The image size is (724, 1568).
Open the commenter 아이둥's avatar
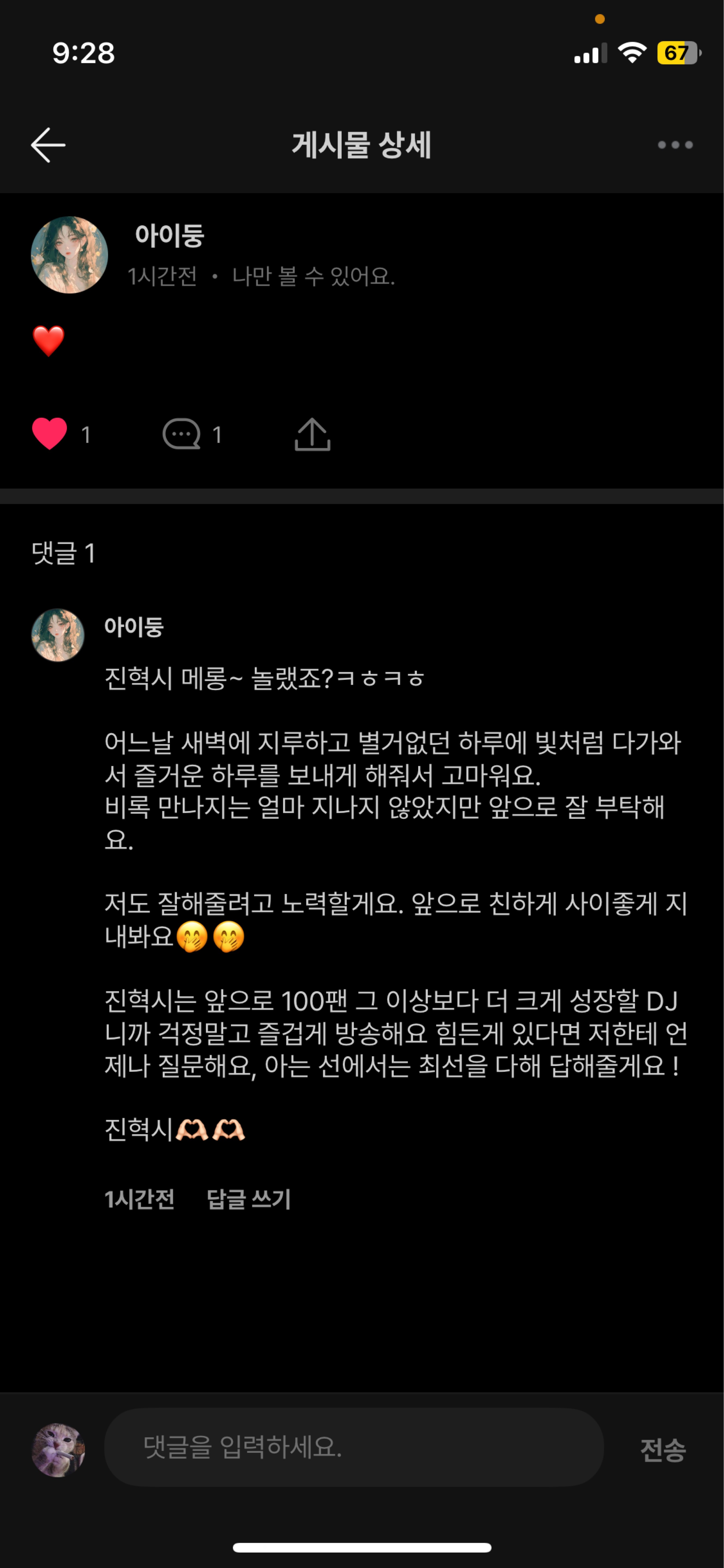(x=58, y=635)
